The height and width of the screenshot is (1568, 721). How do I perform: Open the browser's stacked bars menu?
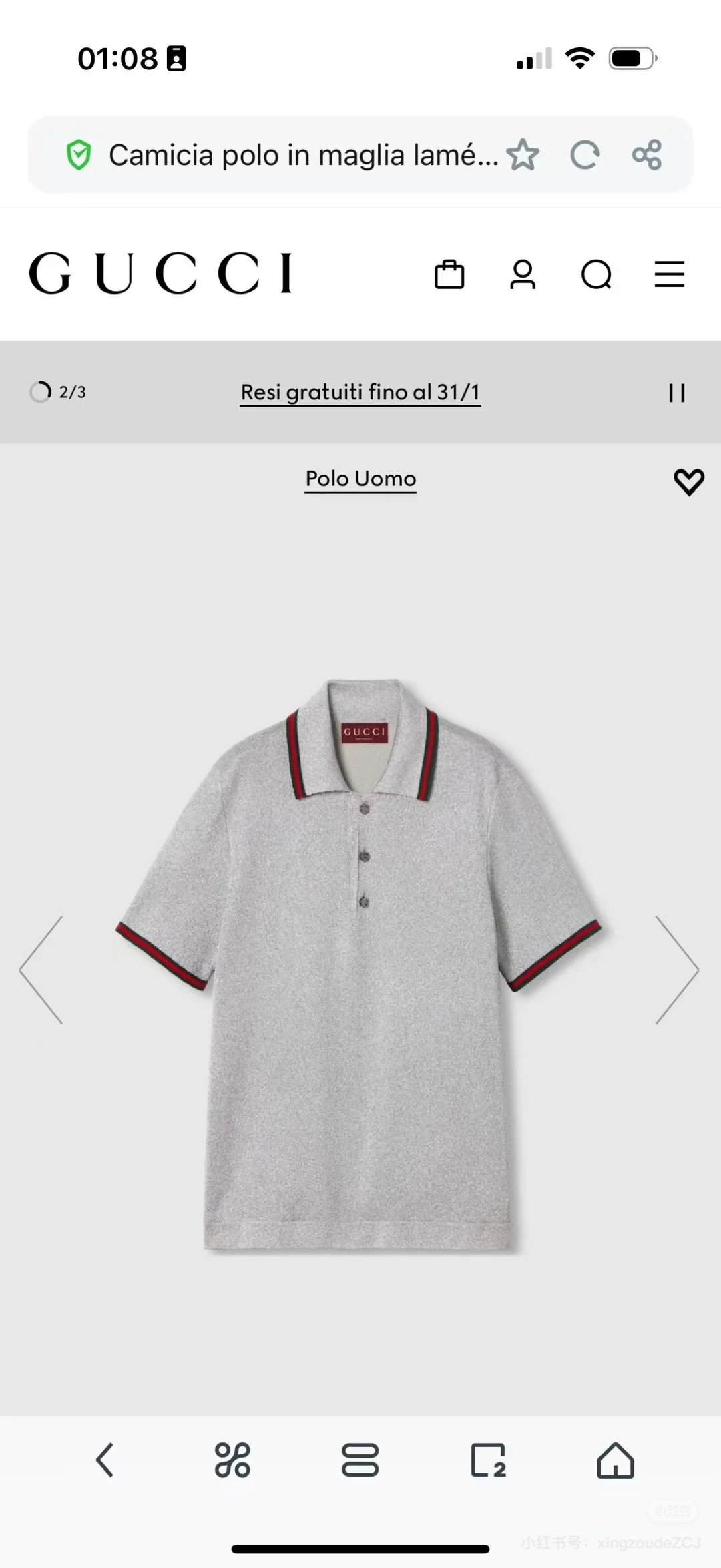click(360, 1460)
